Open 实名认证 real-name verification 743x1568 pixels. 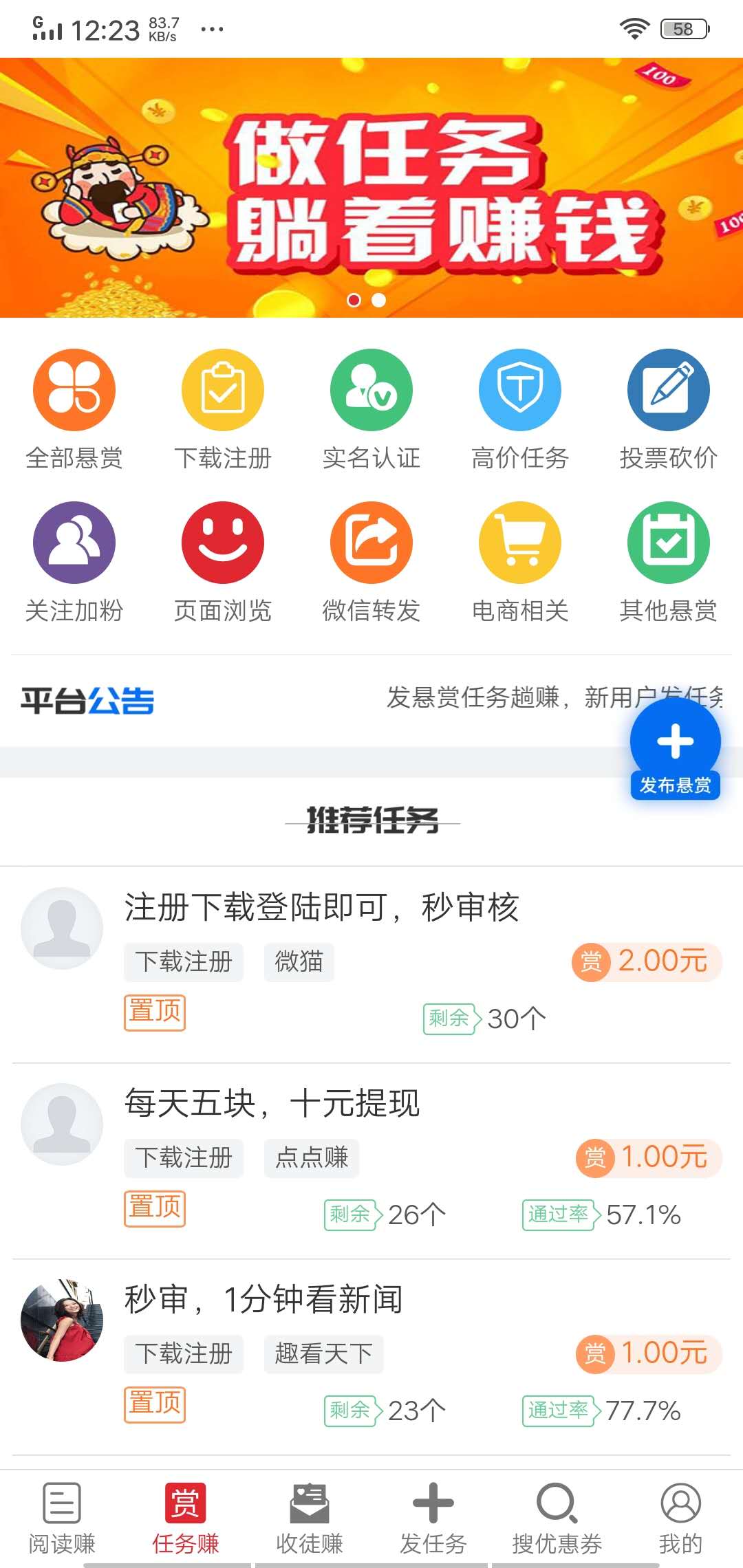click(x=371, y=389)
